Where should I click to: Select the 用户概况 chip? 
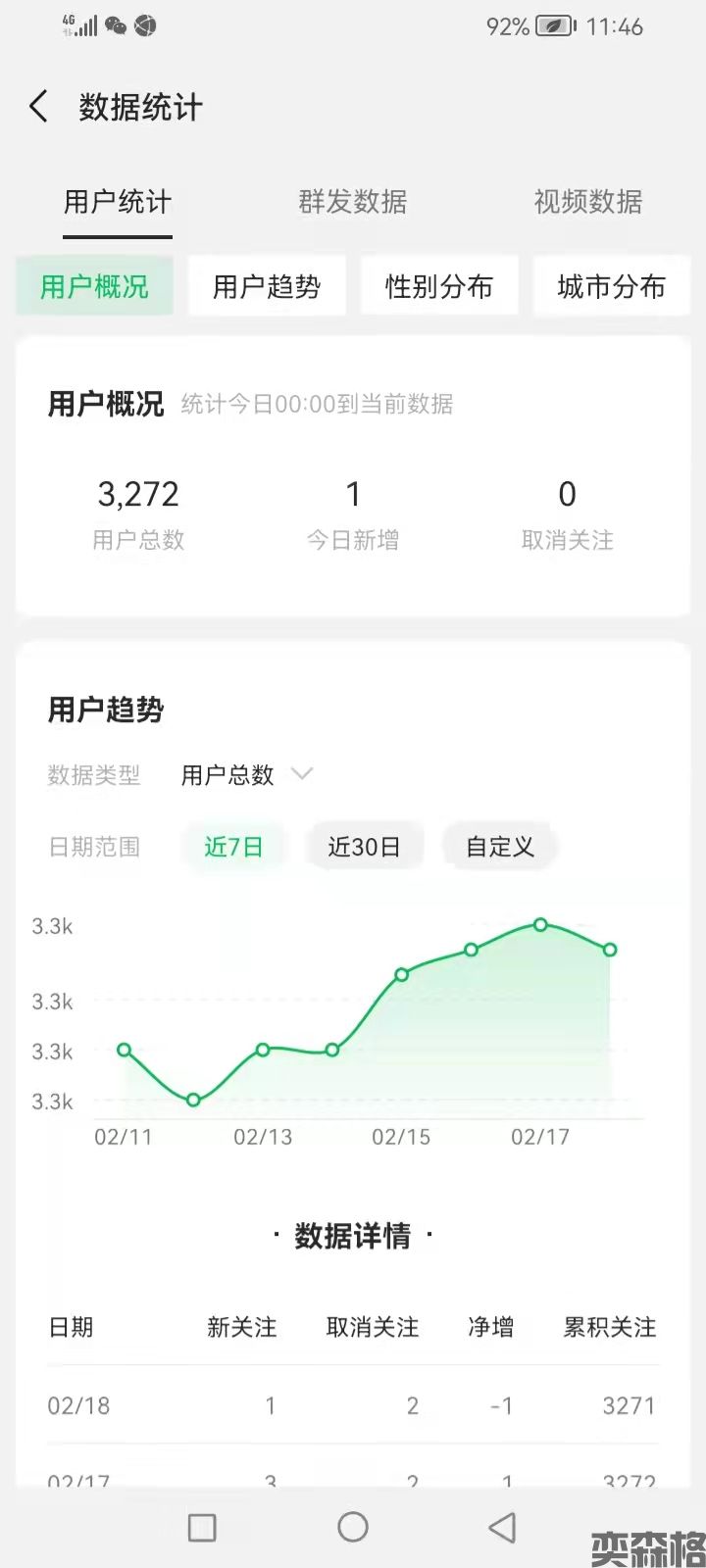point(94,286)
